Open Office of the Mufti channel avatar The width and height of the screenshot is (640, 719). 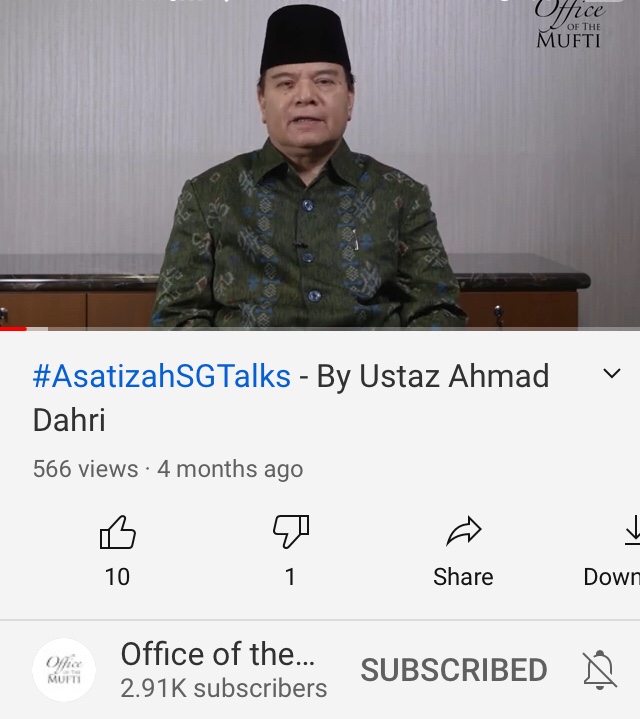[x=64, y=670]
